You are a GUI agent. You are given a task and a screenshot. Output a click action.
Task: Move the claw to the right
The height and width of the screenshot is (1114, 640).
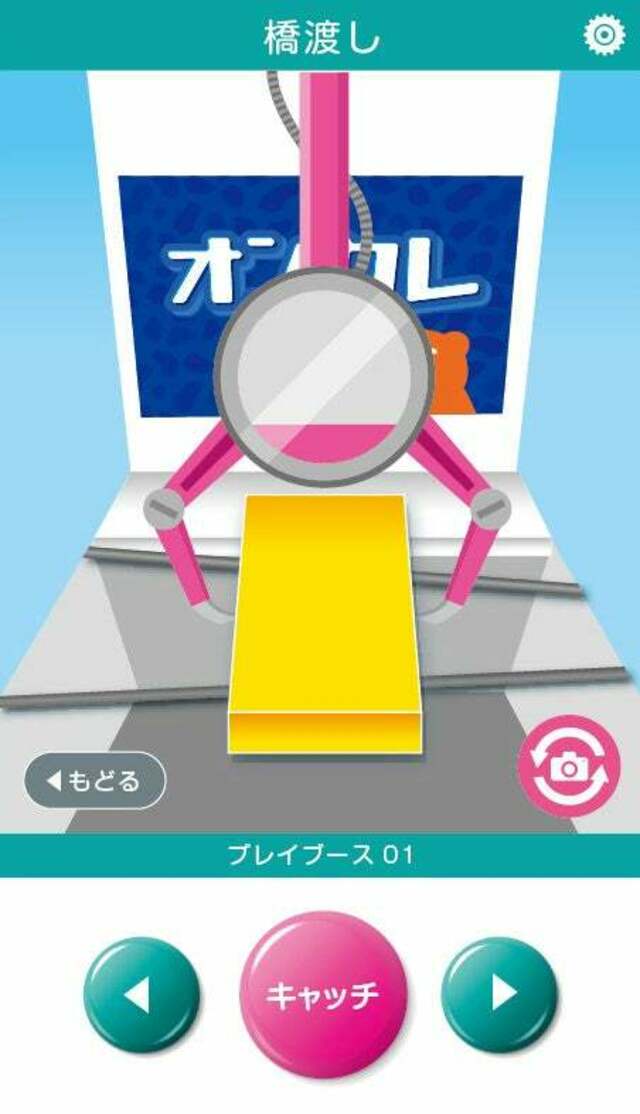[500, 995]
